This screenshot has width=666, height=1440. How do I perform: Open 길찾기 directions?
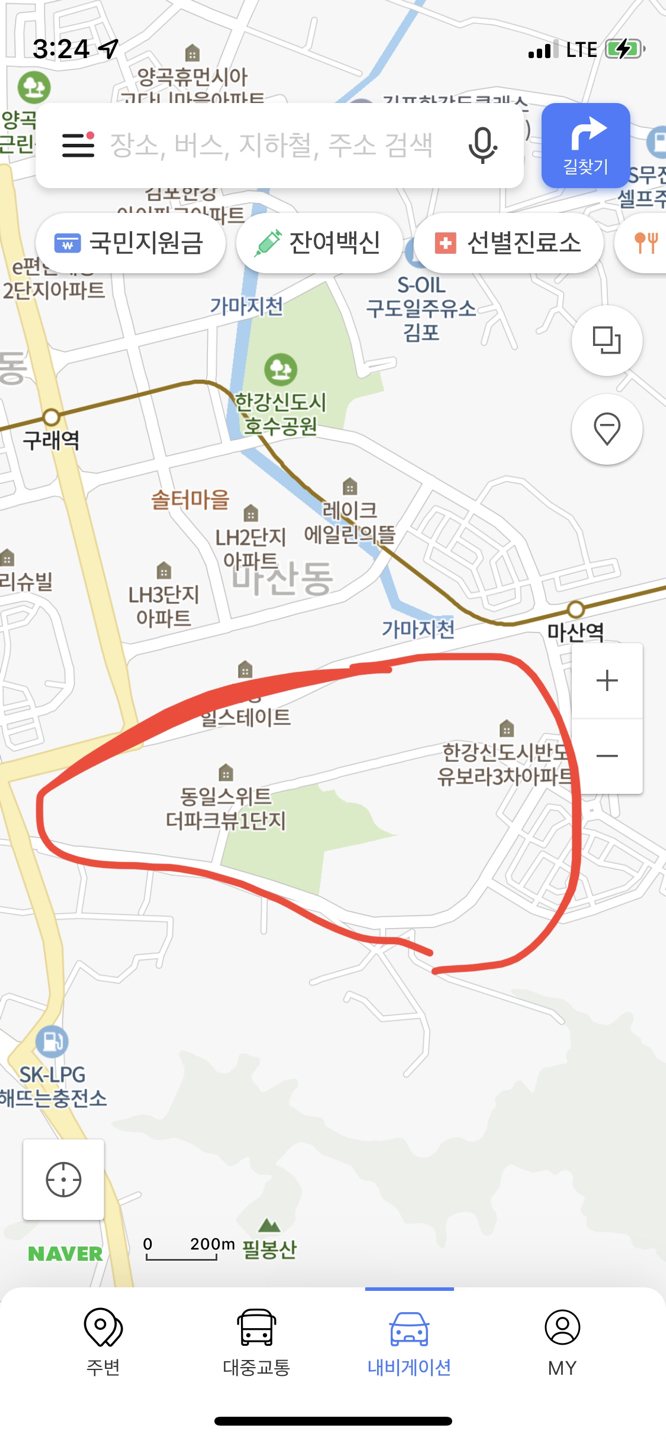point(586,145)
